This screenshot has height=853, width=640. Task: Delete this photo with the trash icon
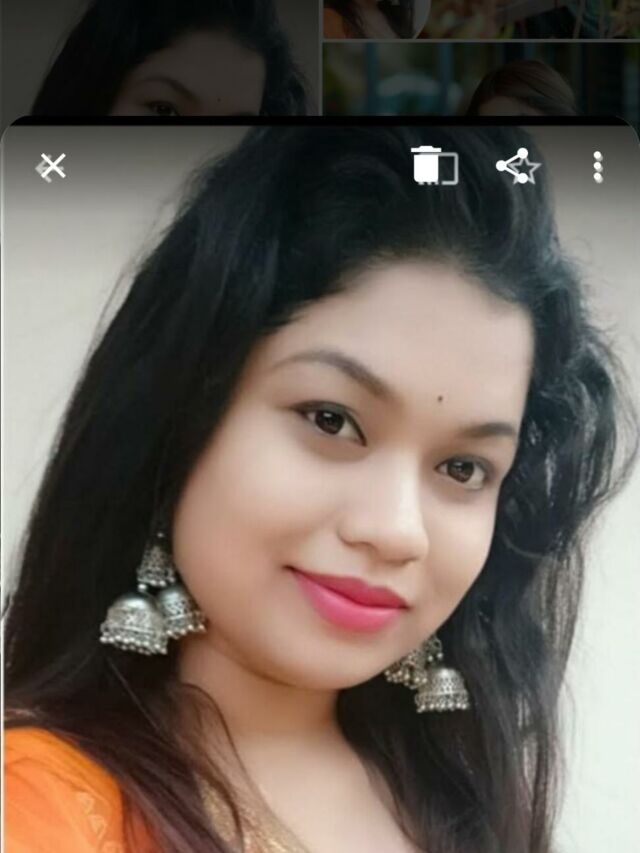point(434,165)
